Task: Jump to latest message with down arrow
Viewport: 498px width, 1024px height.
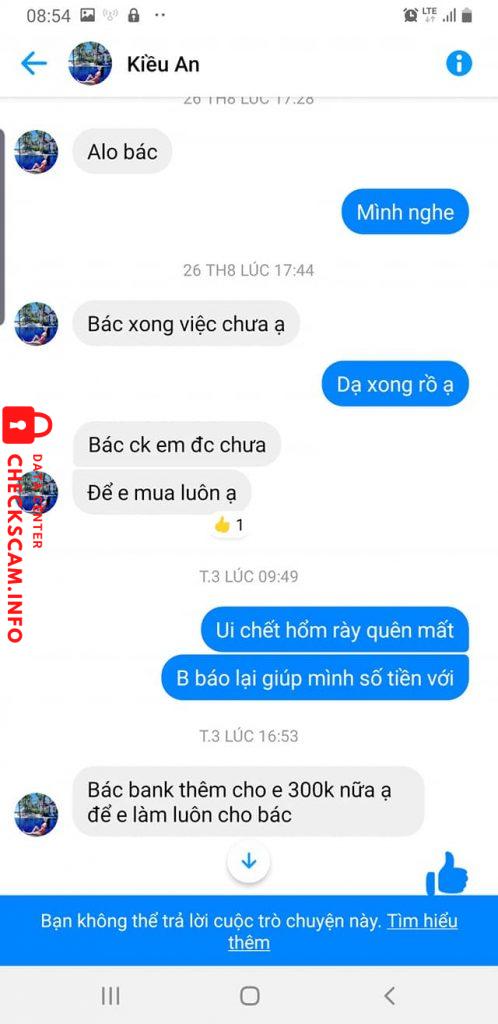Action: coord(249,862)
